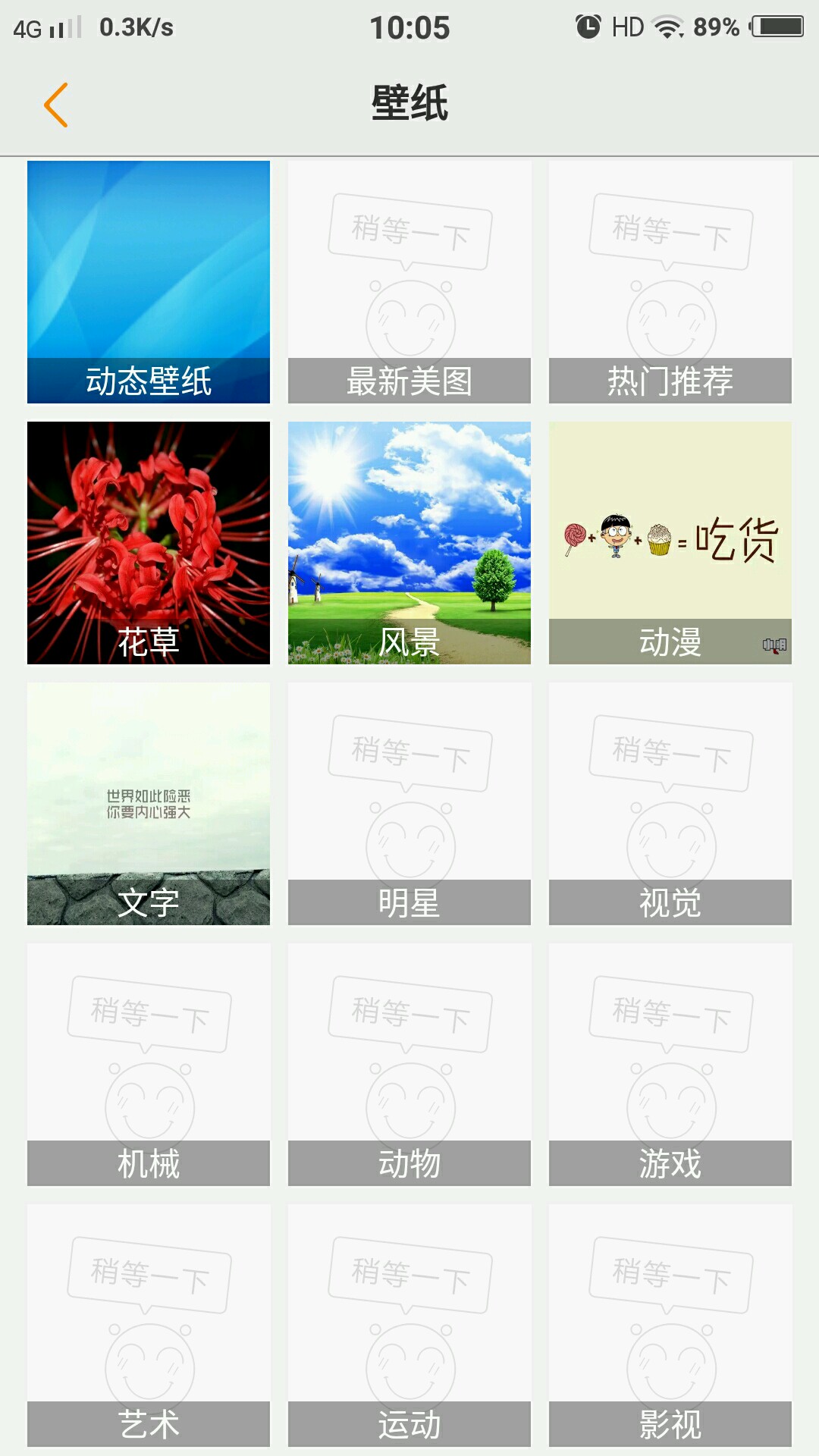Screen dimensions: 819x1456
Task: Select the 文字 text wallpaper category
Action: tap(149, 804)
